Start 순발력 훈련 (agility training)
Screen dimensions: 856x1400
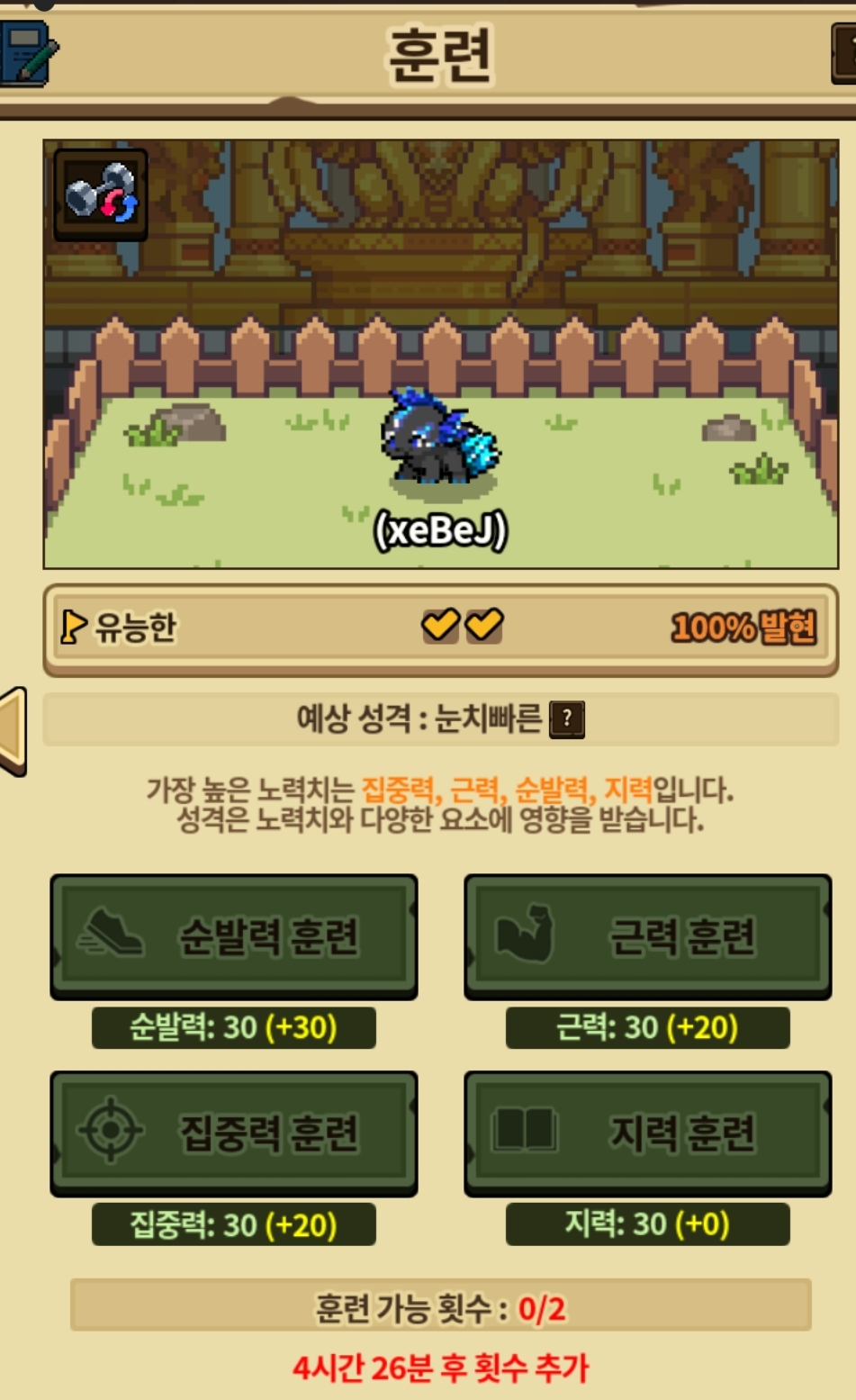234,936
